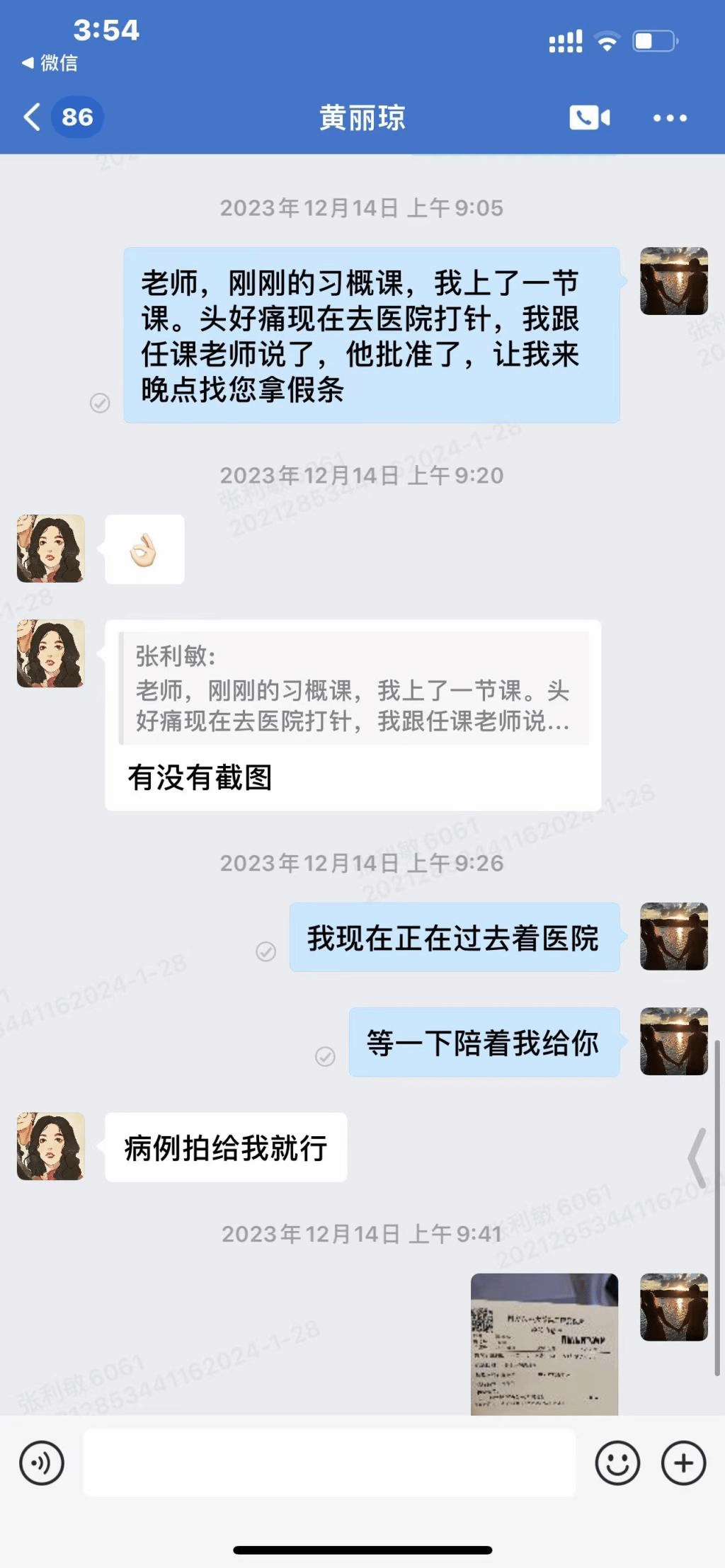Open the emoji picker
Image resolution: width=725 pixels, height=1568 pixels.
pos(617,1463)
